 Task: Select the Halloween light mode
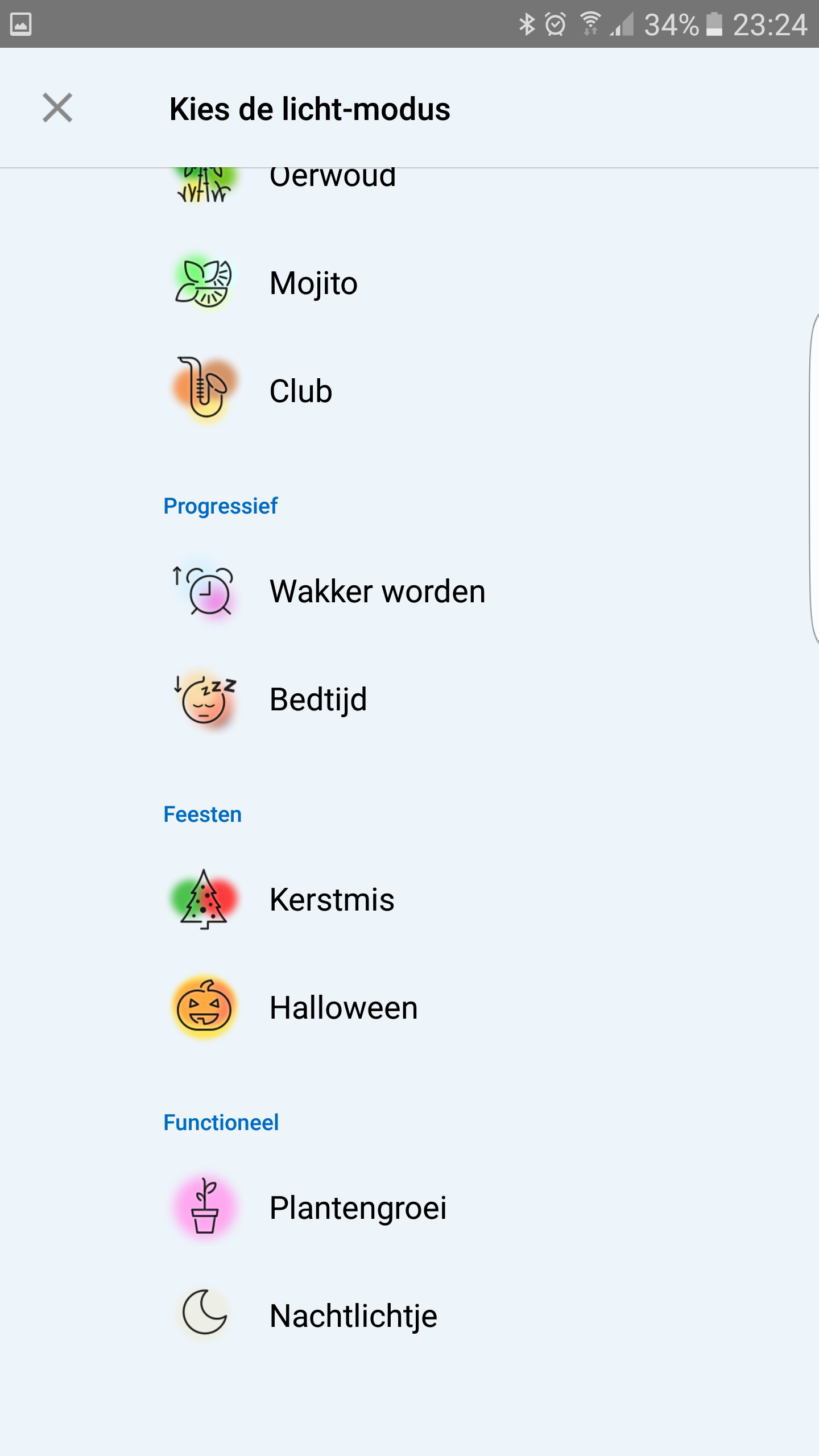[x=344, y=1008]
